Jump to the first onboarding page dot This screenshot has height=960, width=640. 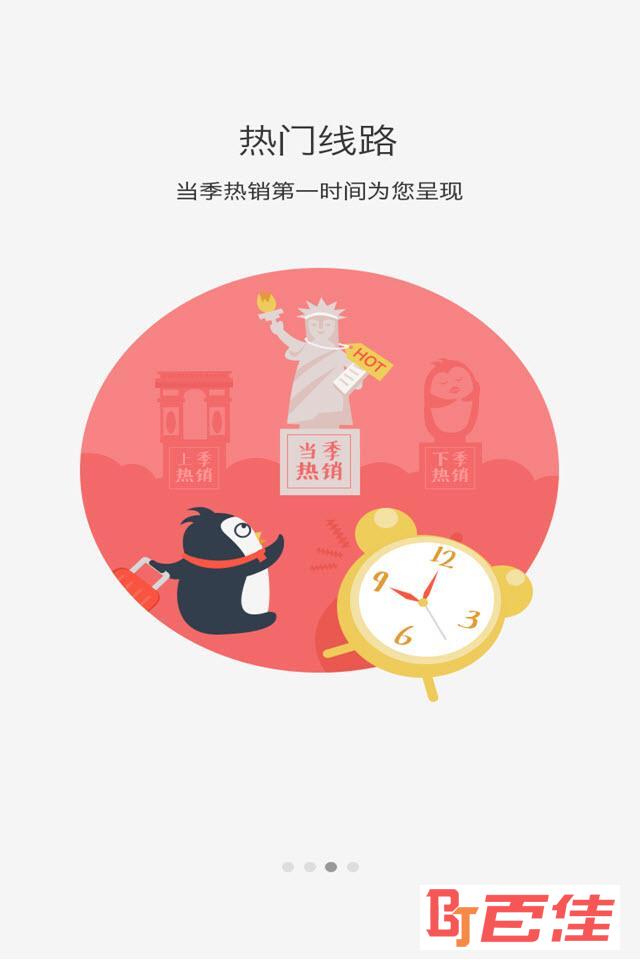288,867
